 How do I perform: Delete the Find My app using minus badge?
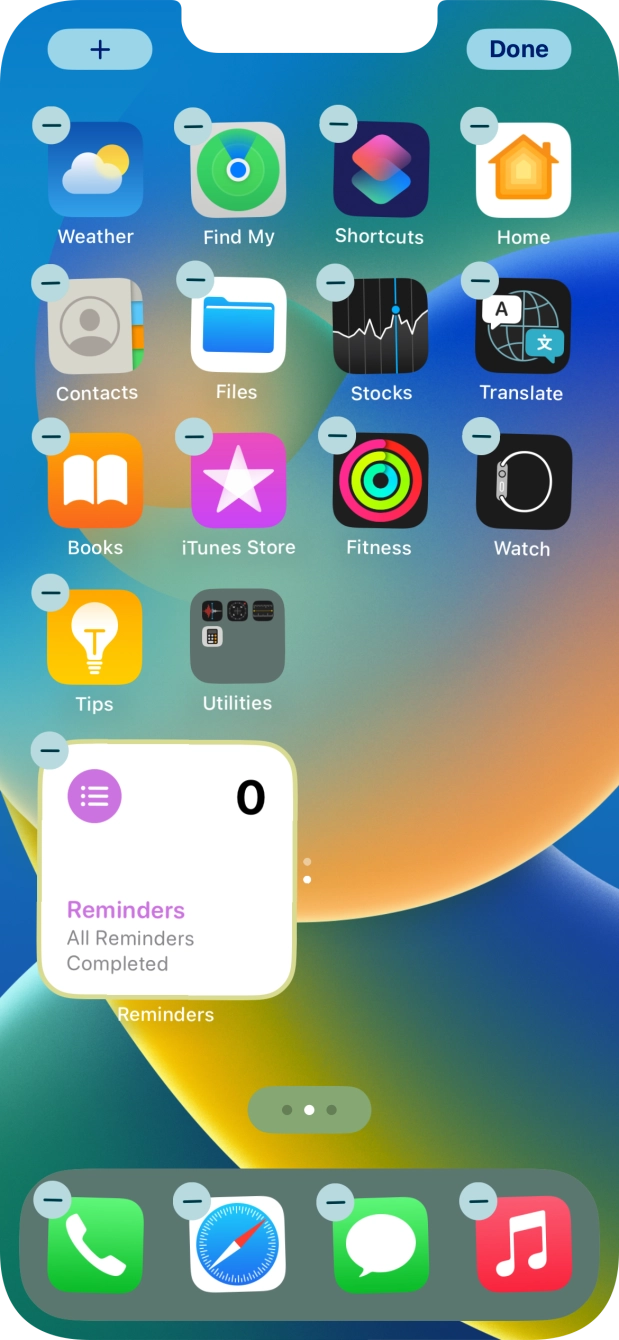pos(193,126)
